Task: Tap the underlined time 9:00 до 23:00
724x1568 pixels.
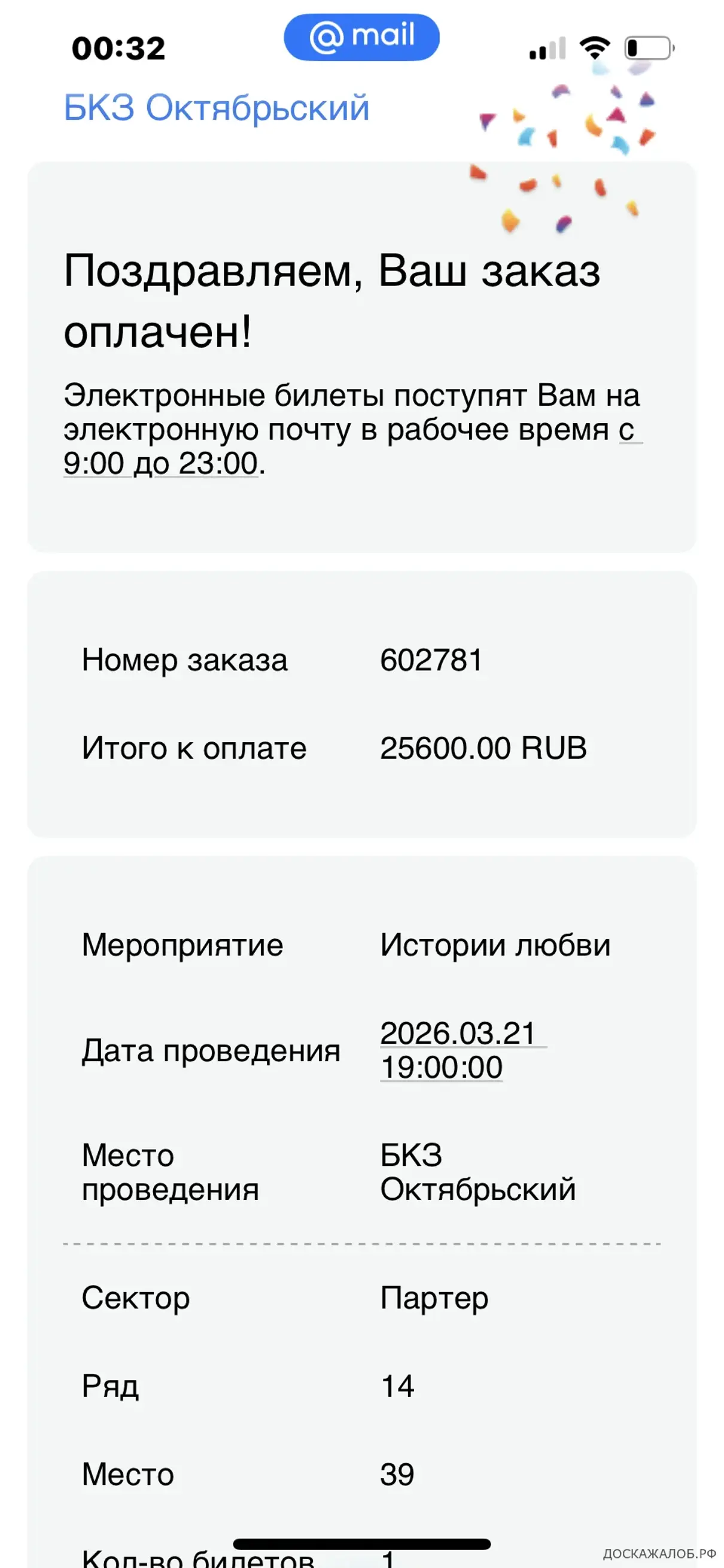Action: pos(160,463)
